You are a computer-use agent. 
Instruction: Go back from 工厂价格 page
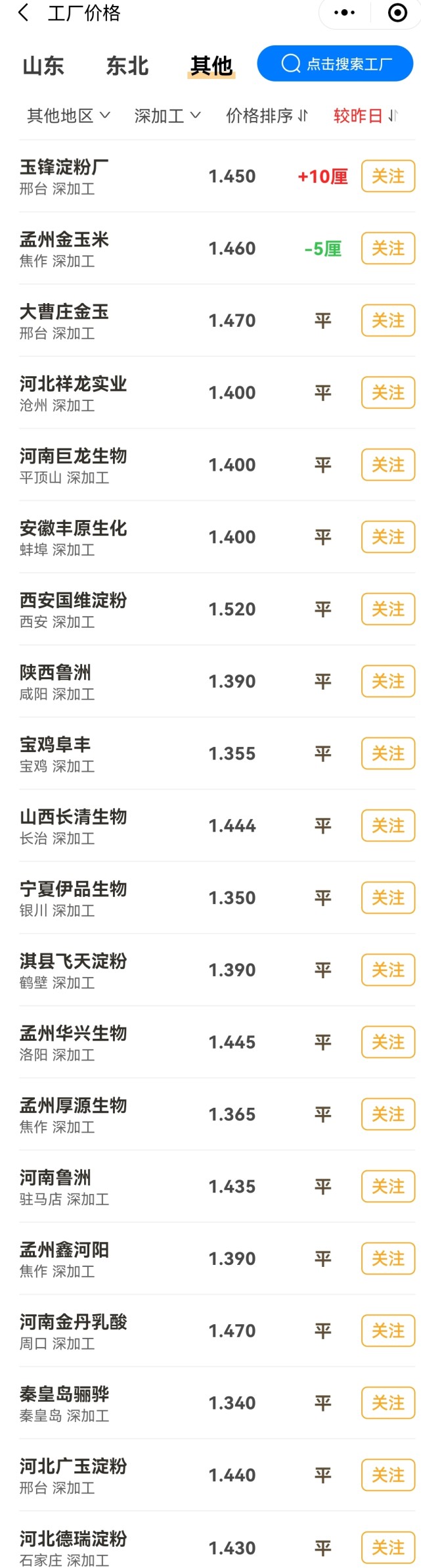pyautogui.click(x=24, y=12)
